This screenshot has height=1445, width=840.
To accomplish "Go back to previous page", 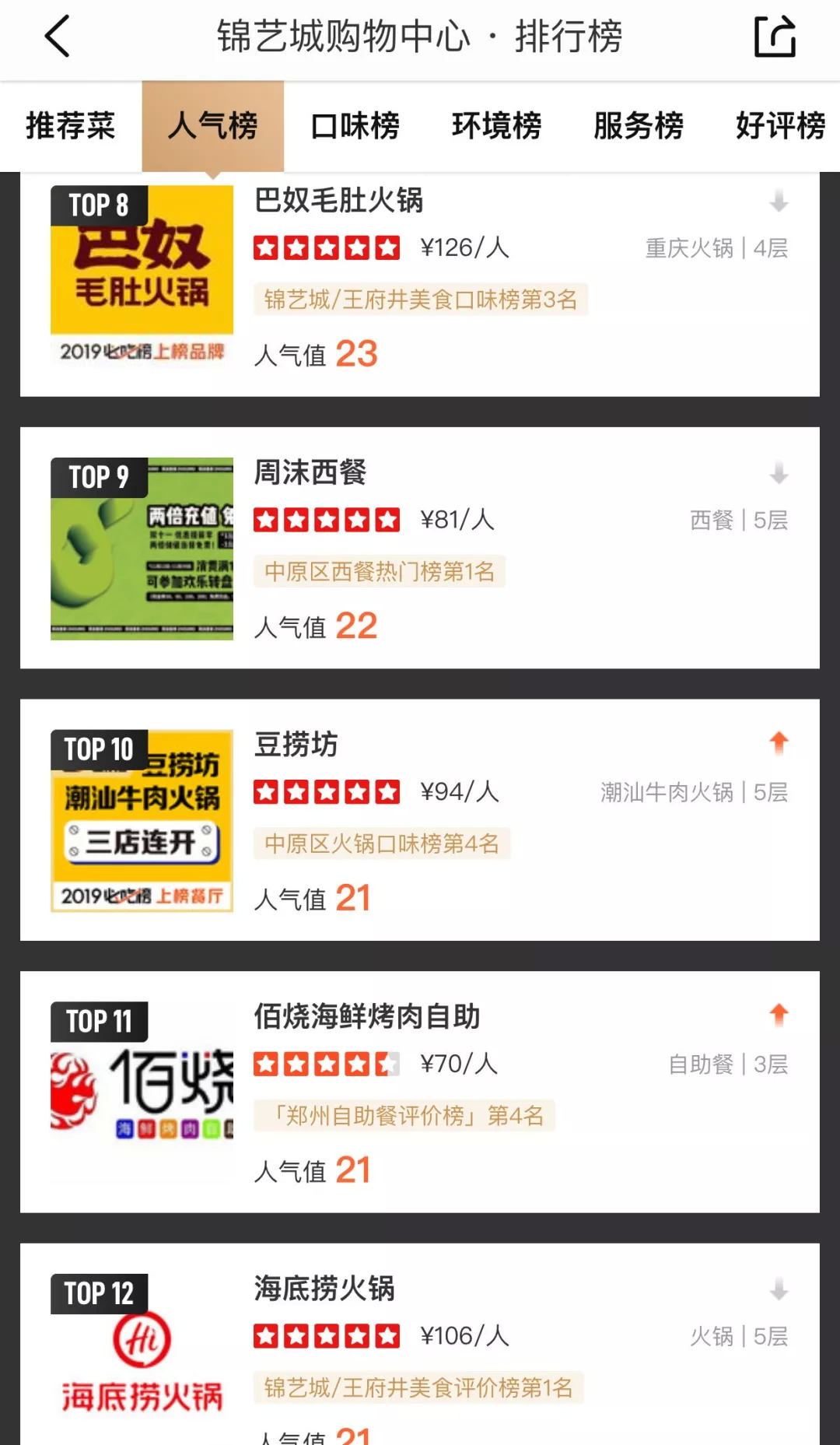I will (x=58, y=37).
